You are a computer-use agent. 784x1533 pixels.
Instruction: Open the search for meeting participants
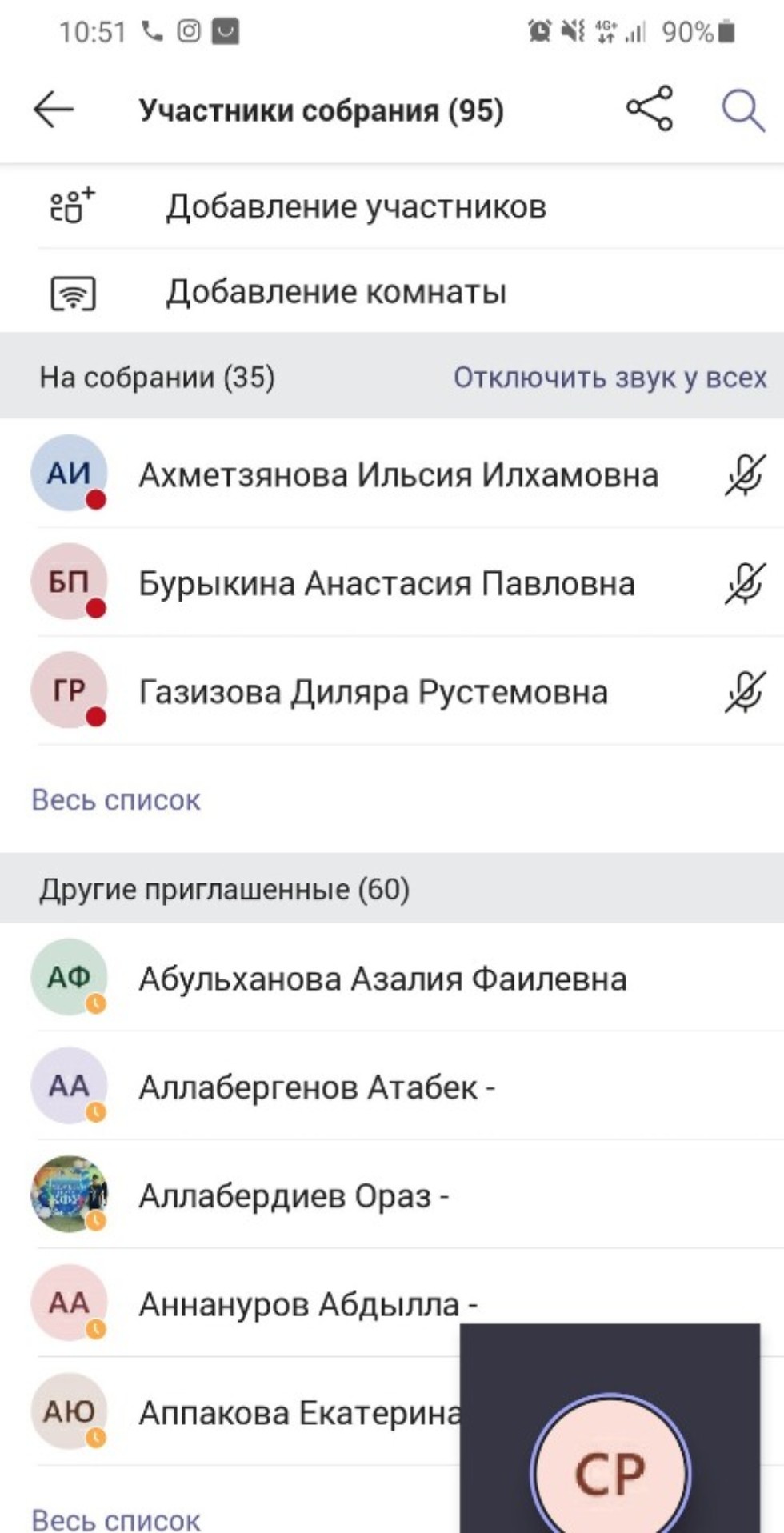click(x=743, y=109)
